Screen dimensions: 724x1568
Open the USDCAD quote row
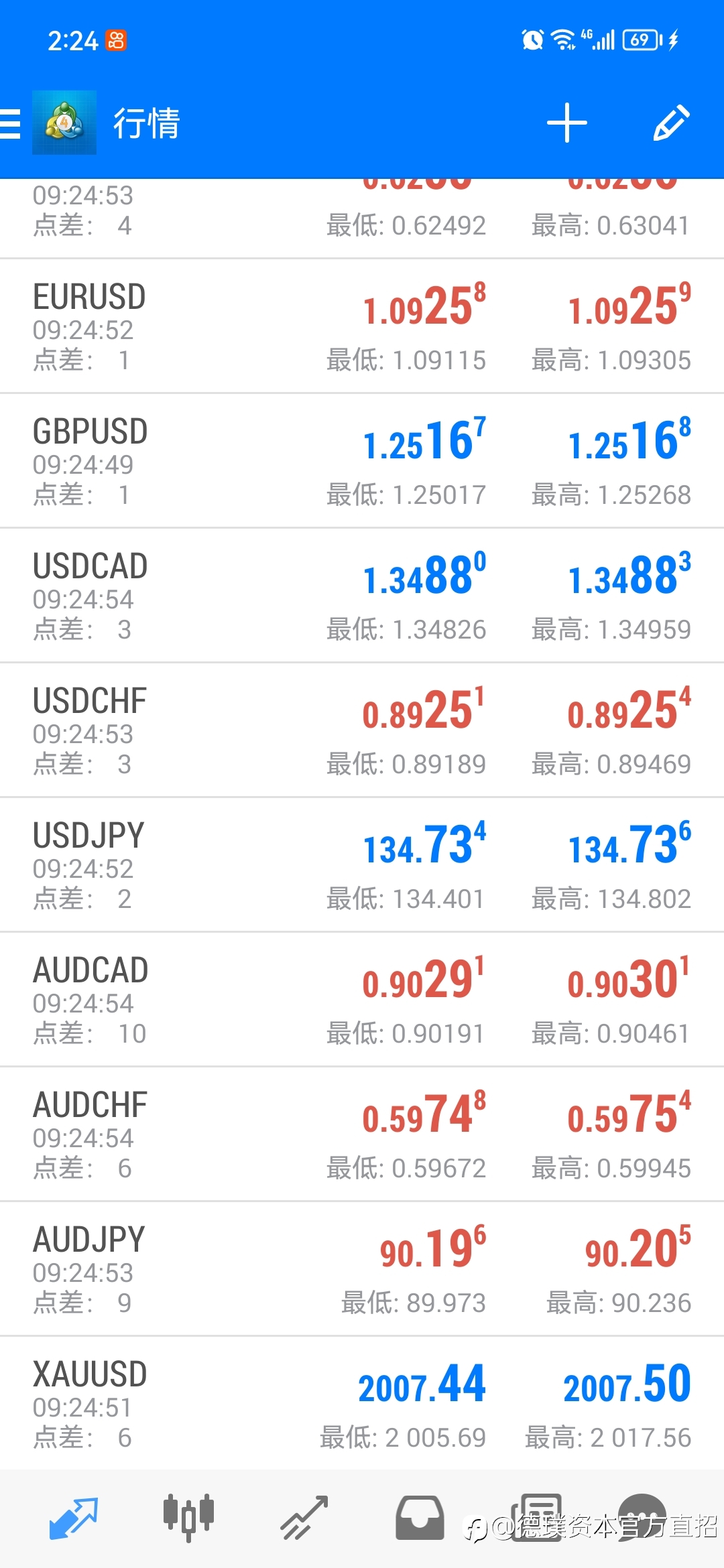point(362,596)
